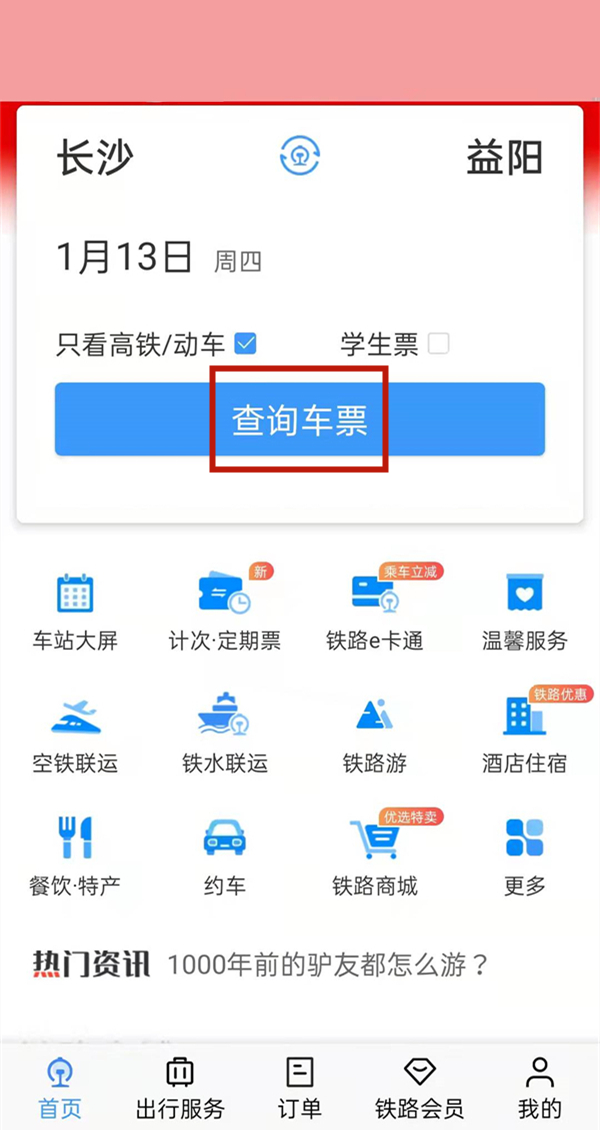Open 温馨服务

524,611
